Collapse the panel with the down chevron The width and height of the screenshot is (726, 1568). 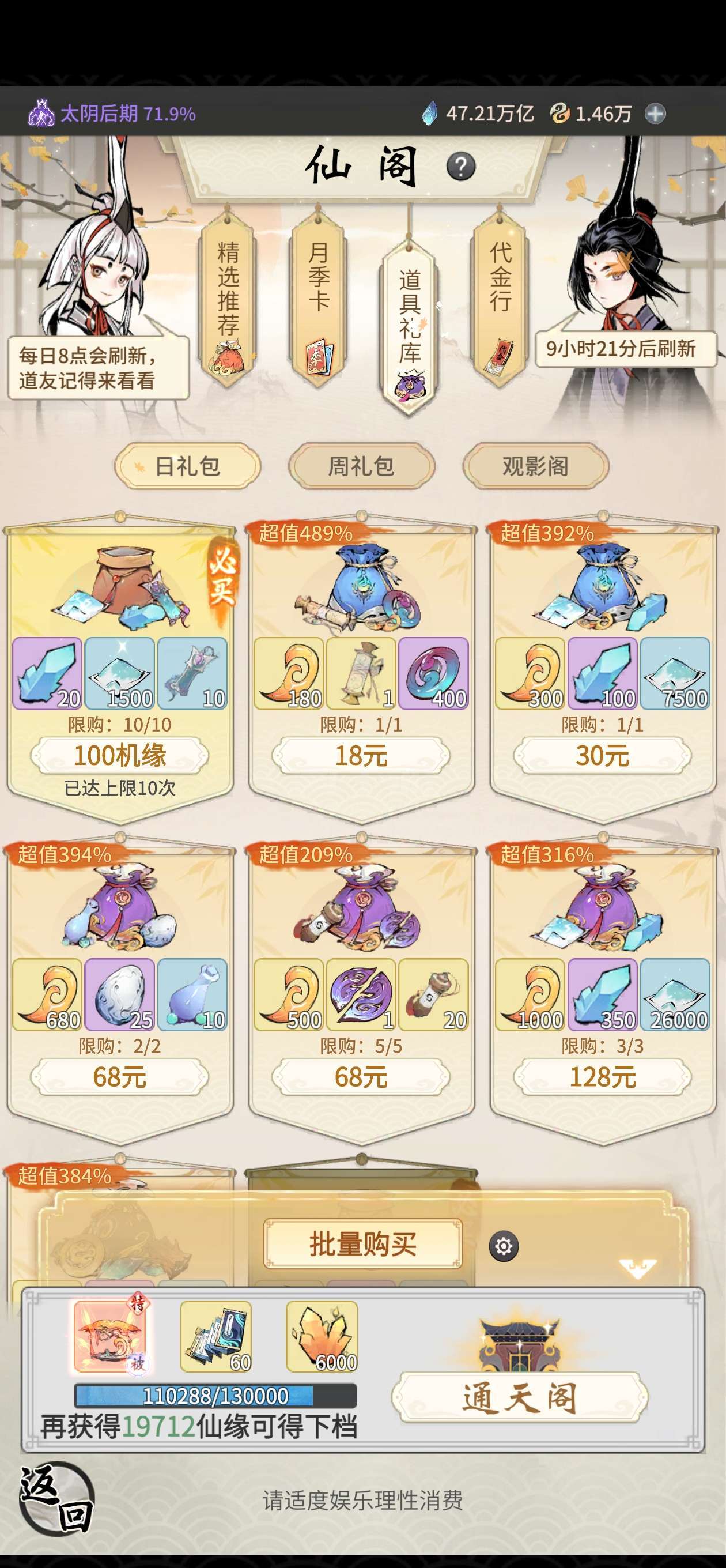click(x=637, y=1268)
